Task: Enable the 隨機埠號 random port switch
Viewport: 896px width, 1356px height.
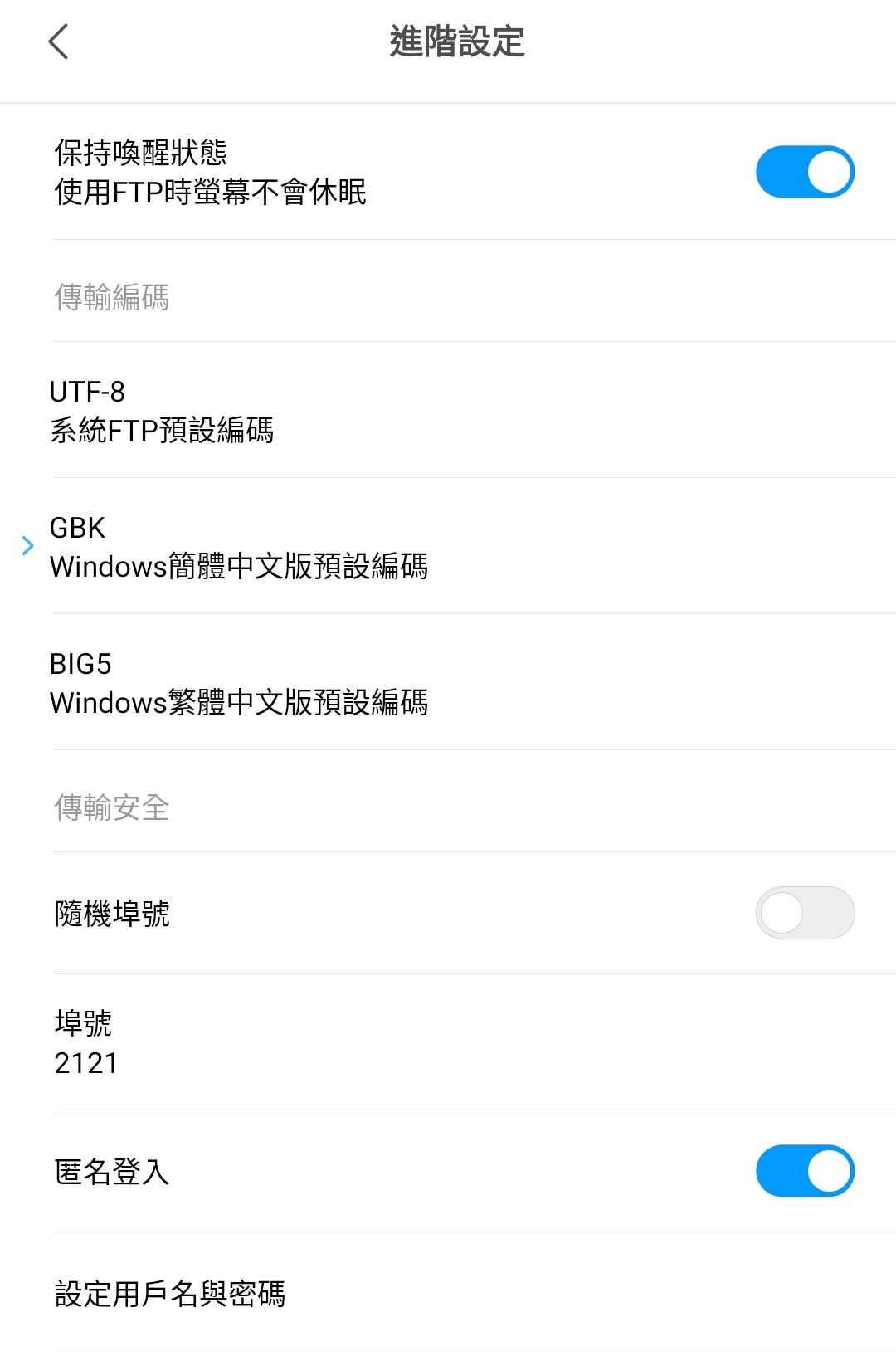Action: pyautogui.click(x=804, y=912)
